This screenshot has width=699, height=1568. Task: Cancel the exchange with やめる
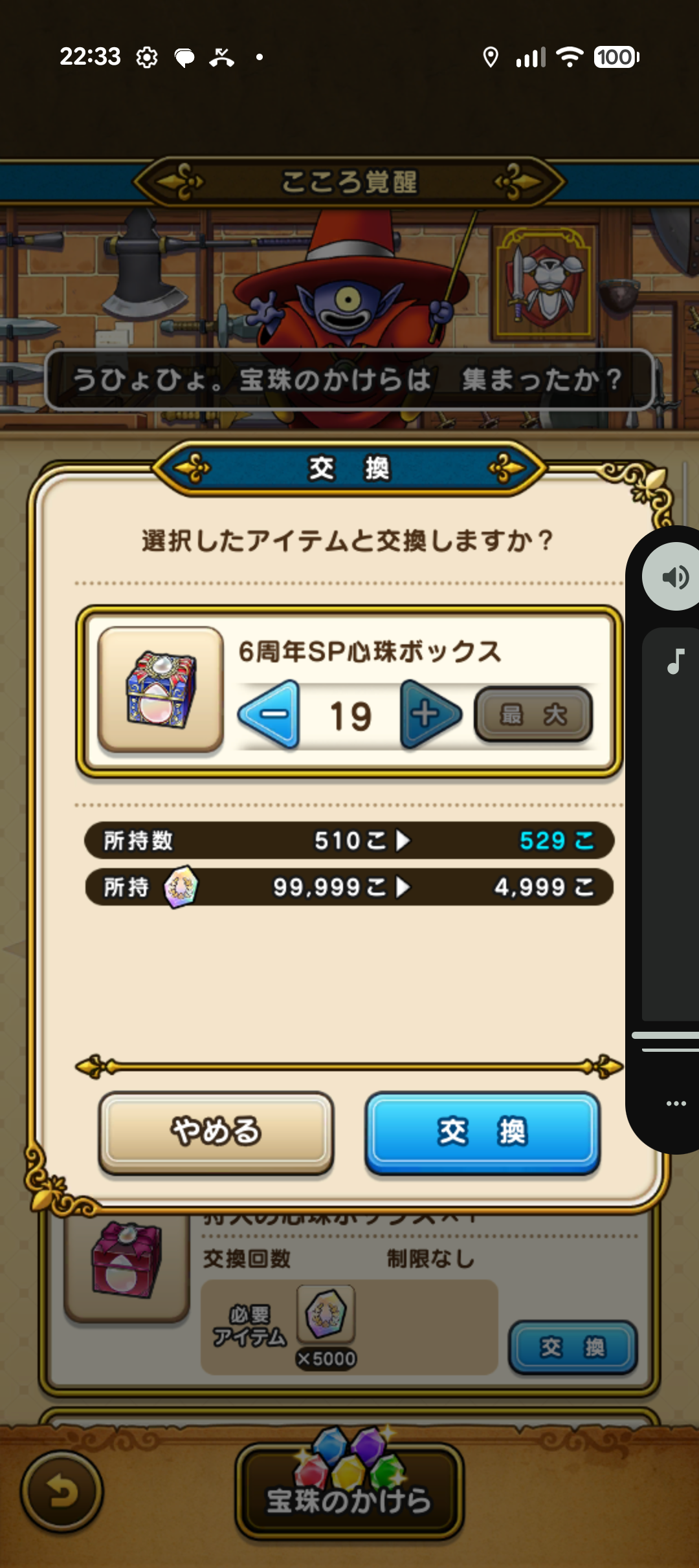(x=216, y=1132)
